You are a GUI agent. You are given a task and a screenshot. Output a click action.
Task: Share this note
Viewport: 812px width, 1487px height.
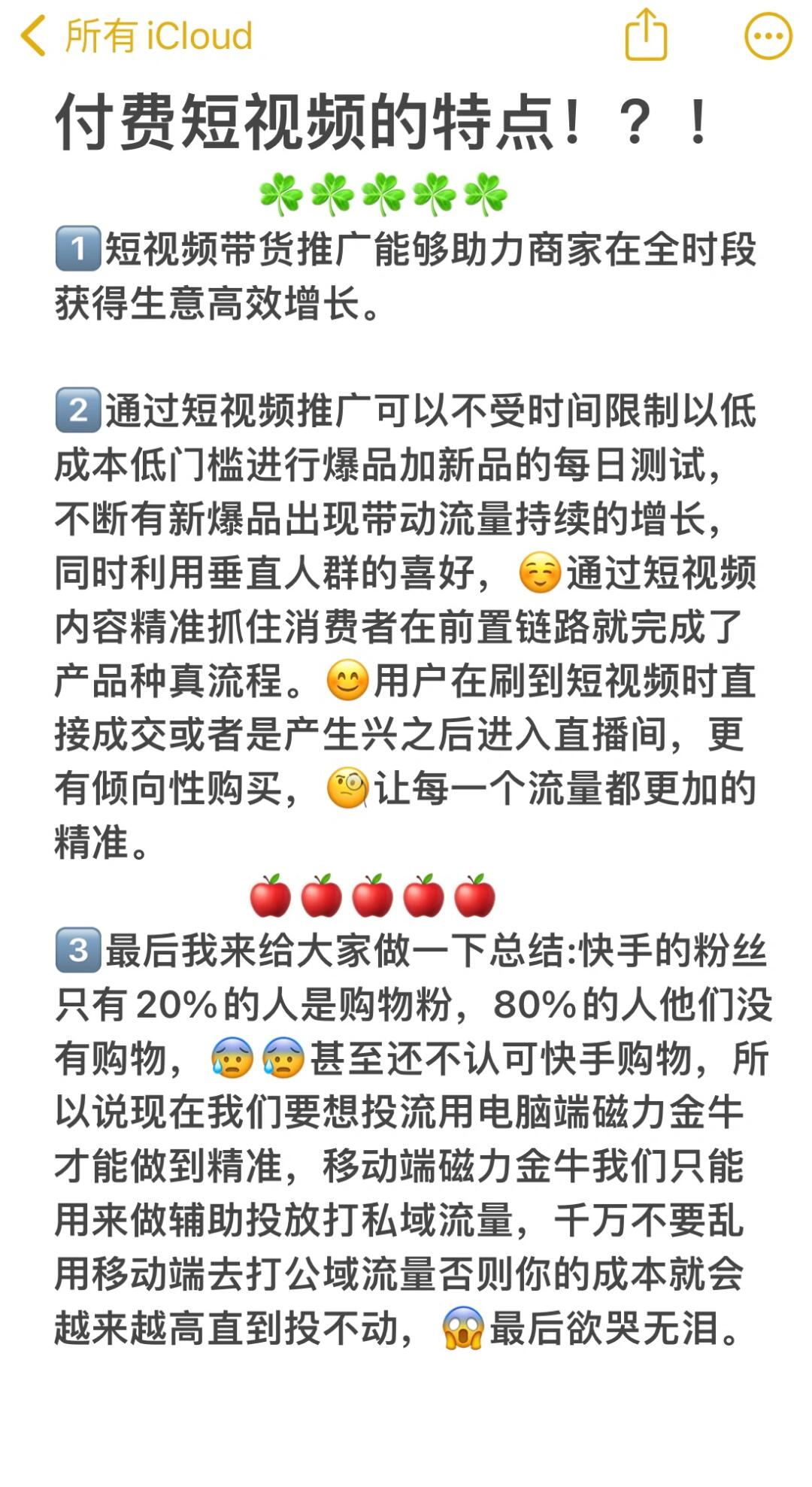pos(646,35)
